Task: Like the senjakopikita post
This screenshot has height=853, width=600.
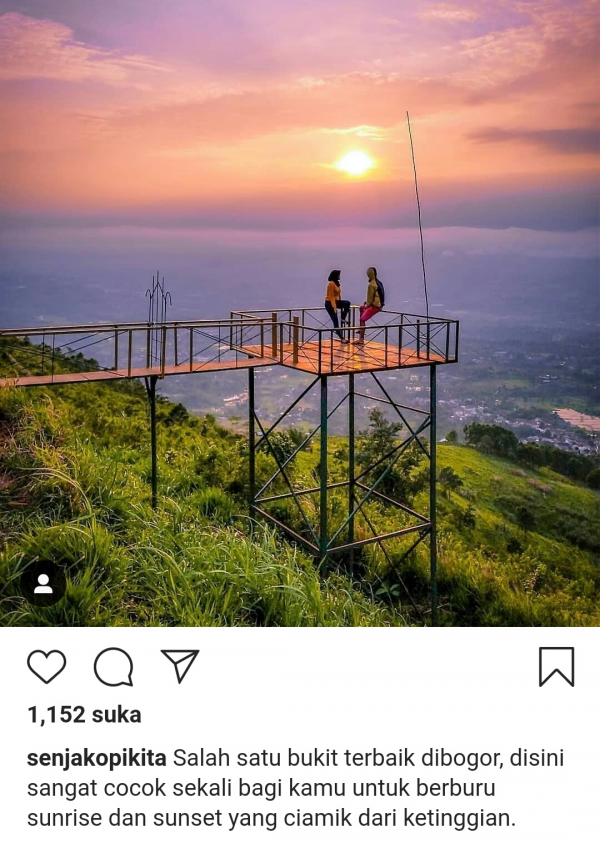Action: [x=46, y=666]
